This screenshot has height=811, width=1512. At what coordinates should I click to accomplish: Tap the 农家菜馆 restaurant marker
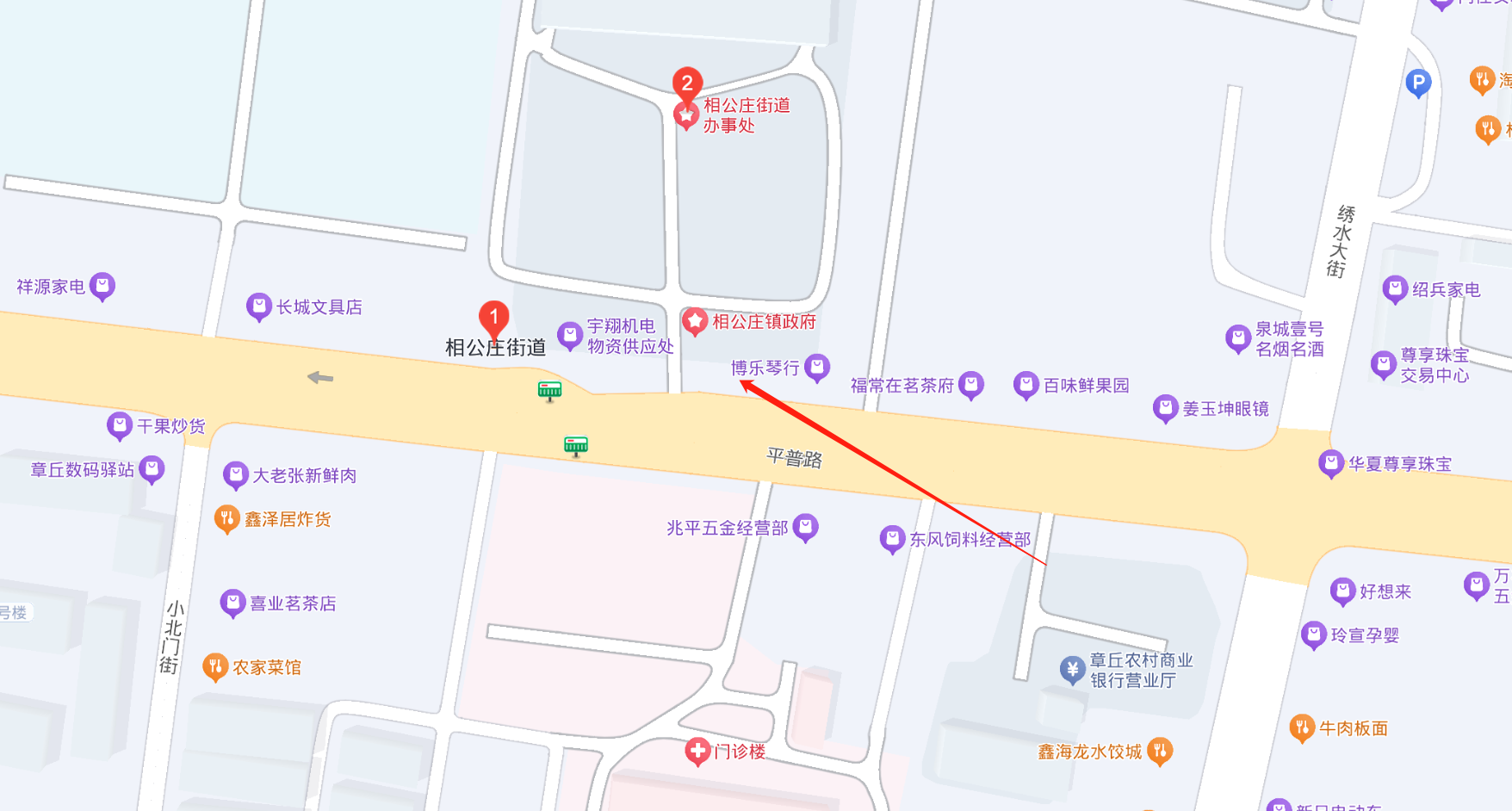pyautogui.click(x=214, y=666)
